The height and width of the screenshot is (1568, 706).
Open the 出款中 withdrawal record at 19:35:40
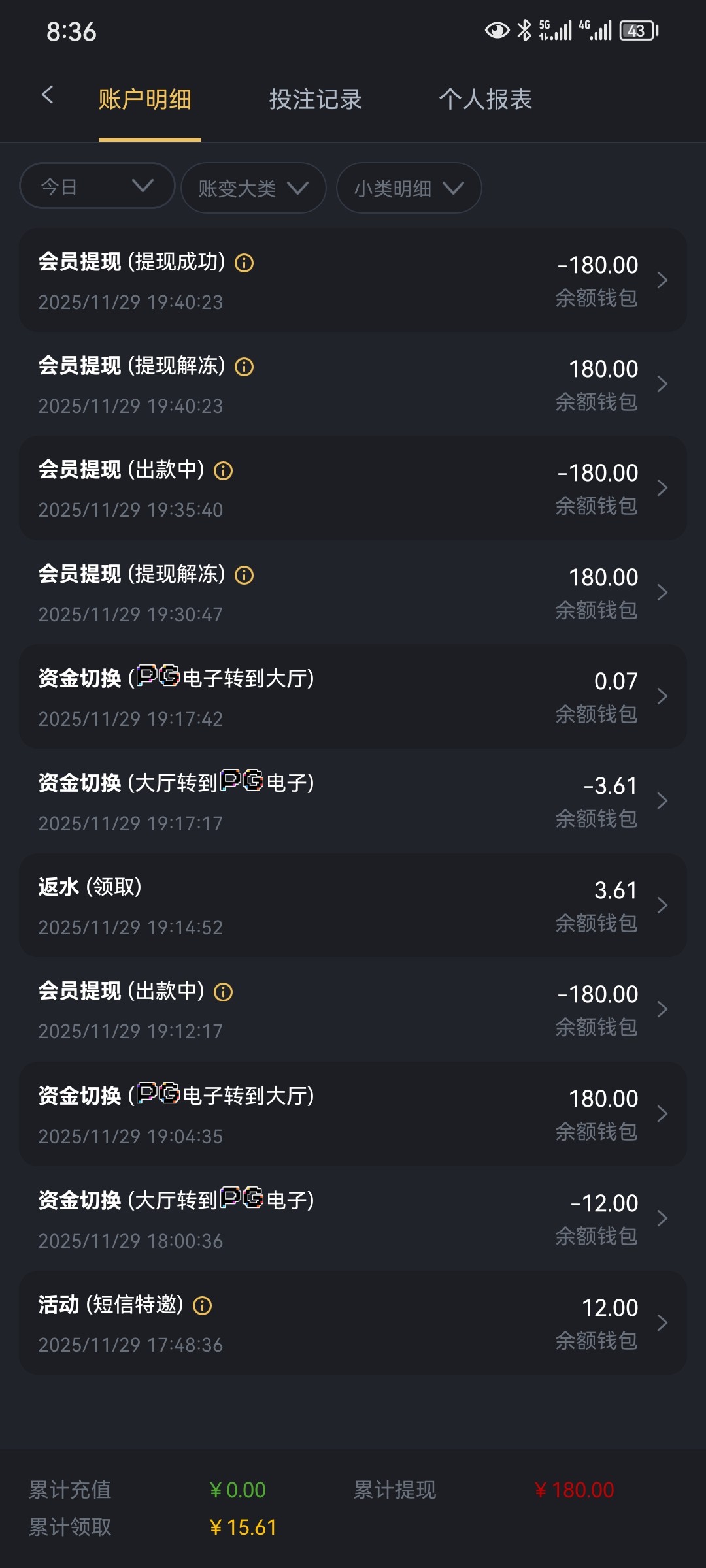(353, 488)
